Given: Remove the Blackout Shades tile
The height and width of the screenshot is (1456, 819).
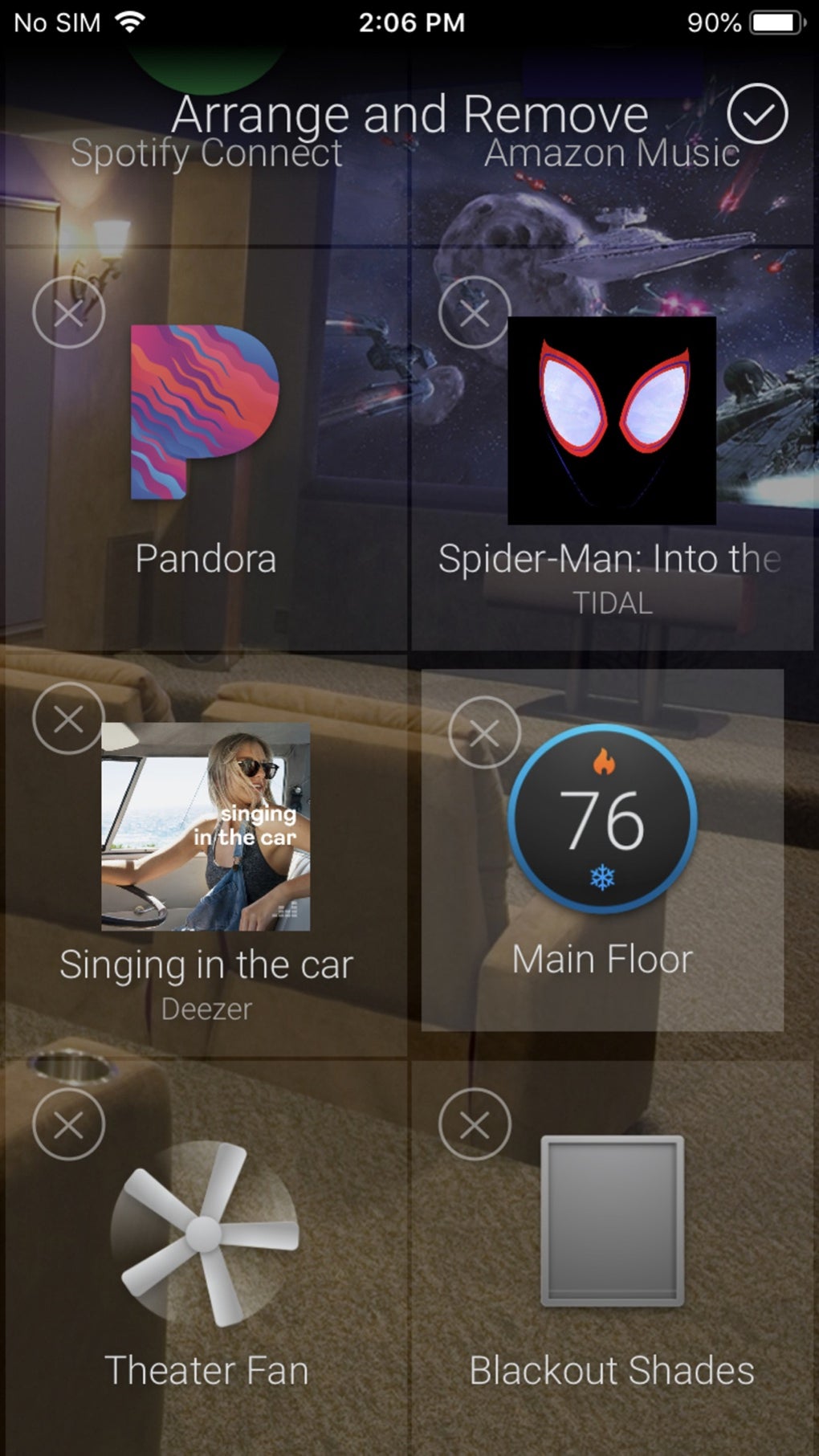Looking at the screenshot, I should pyautogui.click(x=475, y=1124).
